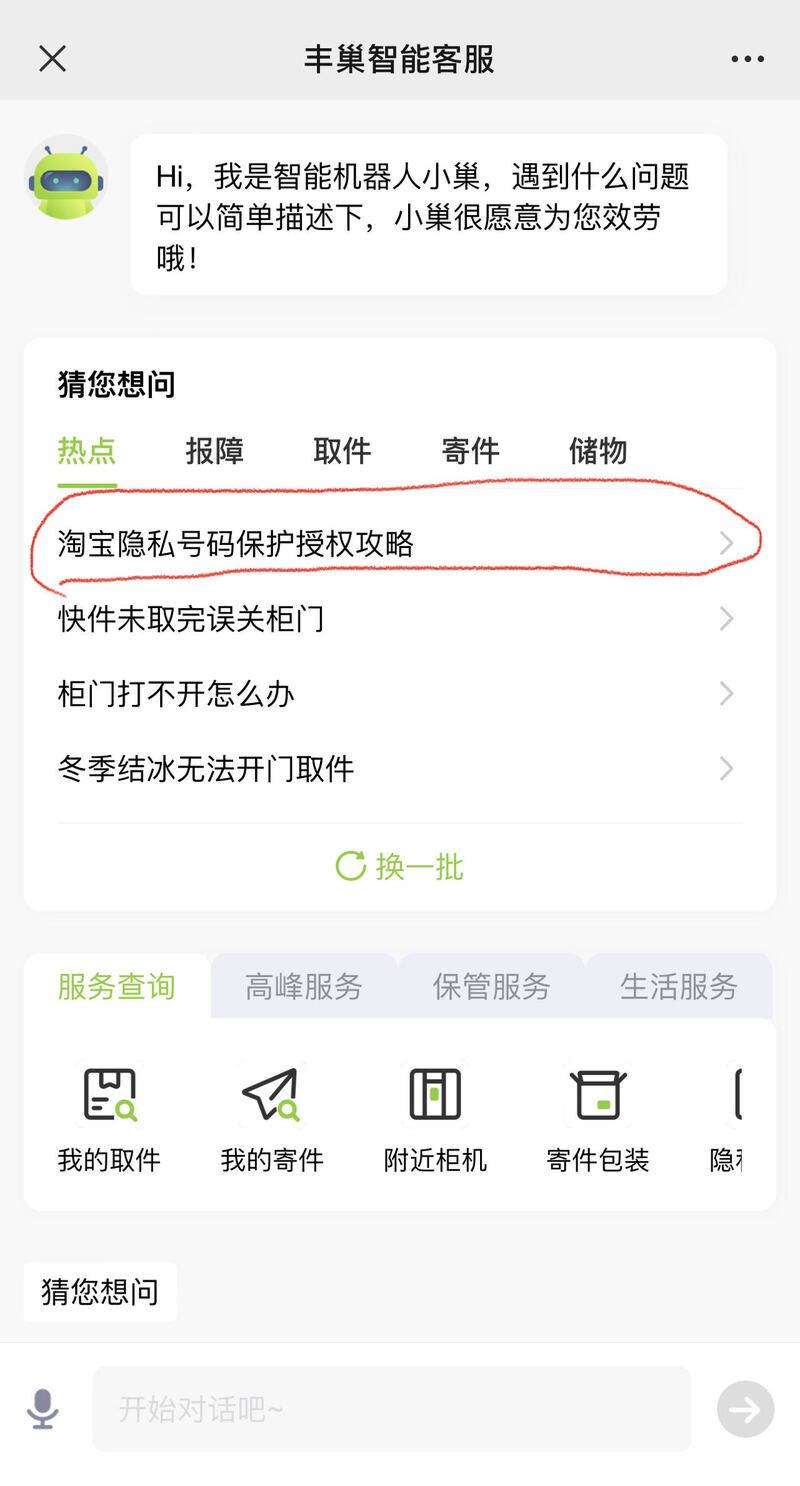The height and width of the screenshot is (1486, 800).
Task: Select the 寄件 tab
Action: point(470,451)
